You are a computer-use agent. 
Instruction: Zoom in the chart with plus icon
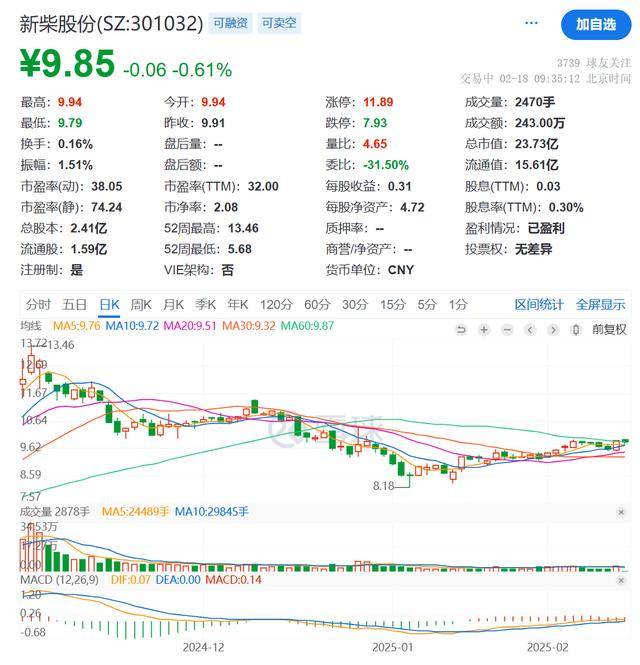[484, 329]
